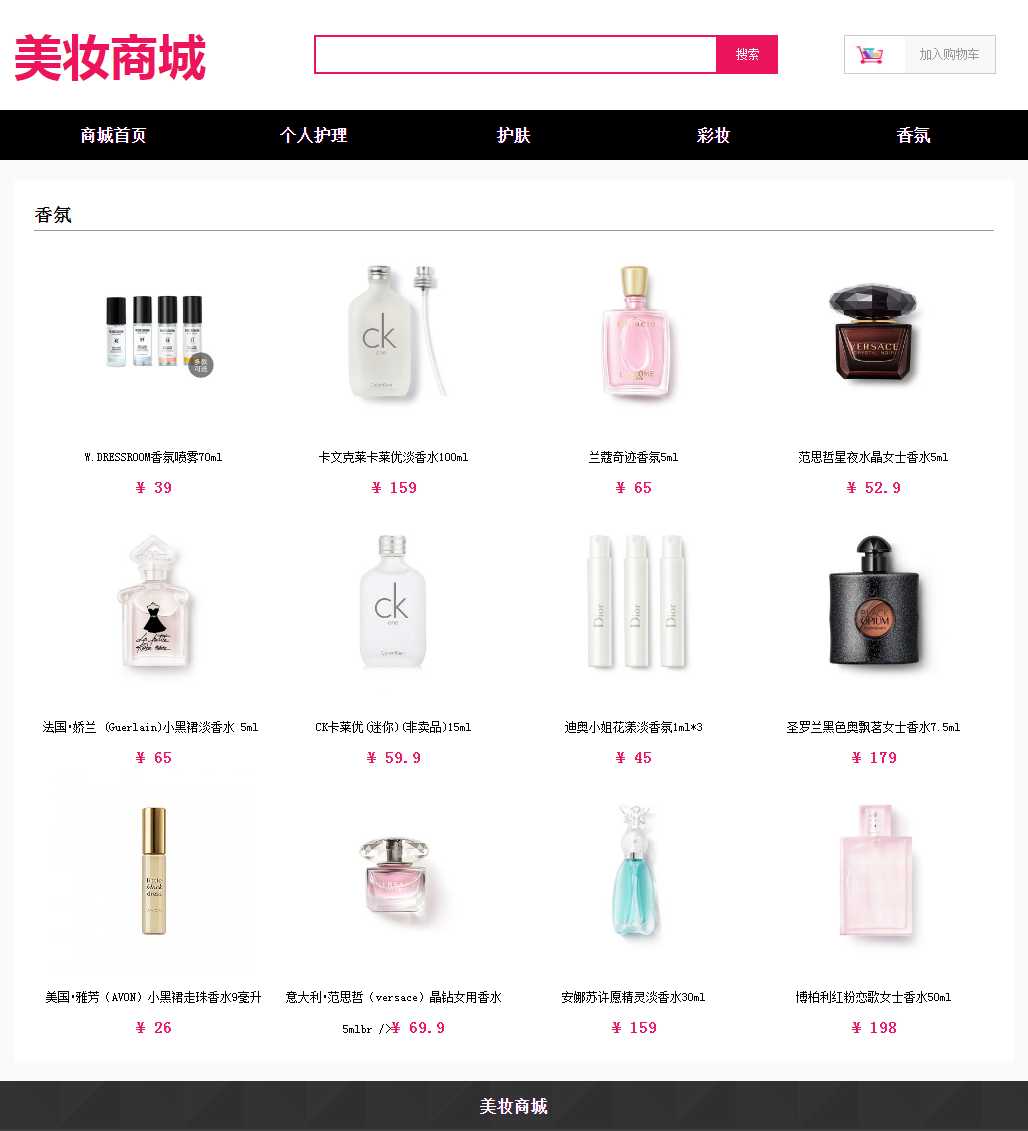The width and height of the screenshot is (1028, 1131).
Task: Switch to the 个人护理 category
Action: click(x=313, y=135)
